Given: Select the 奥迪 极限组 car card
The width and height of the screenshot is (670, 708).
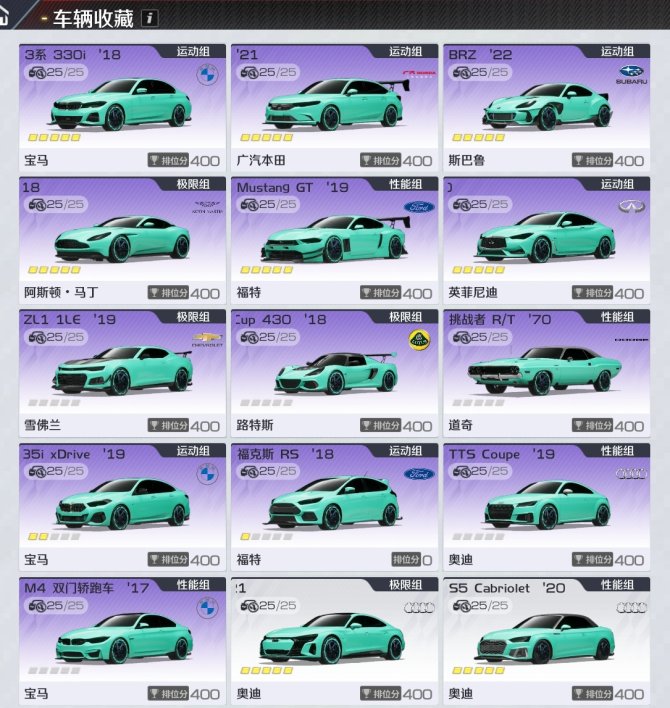Looking at the screenshot, I should click(333, 638).
